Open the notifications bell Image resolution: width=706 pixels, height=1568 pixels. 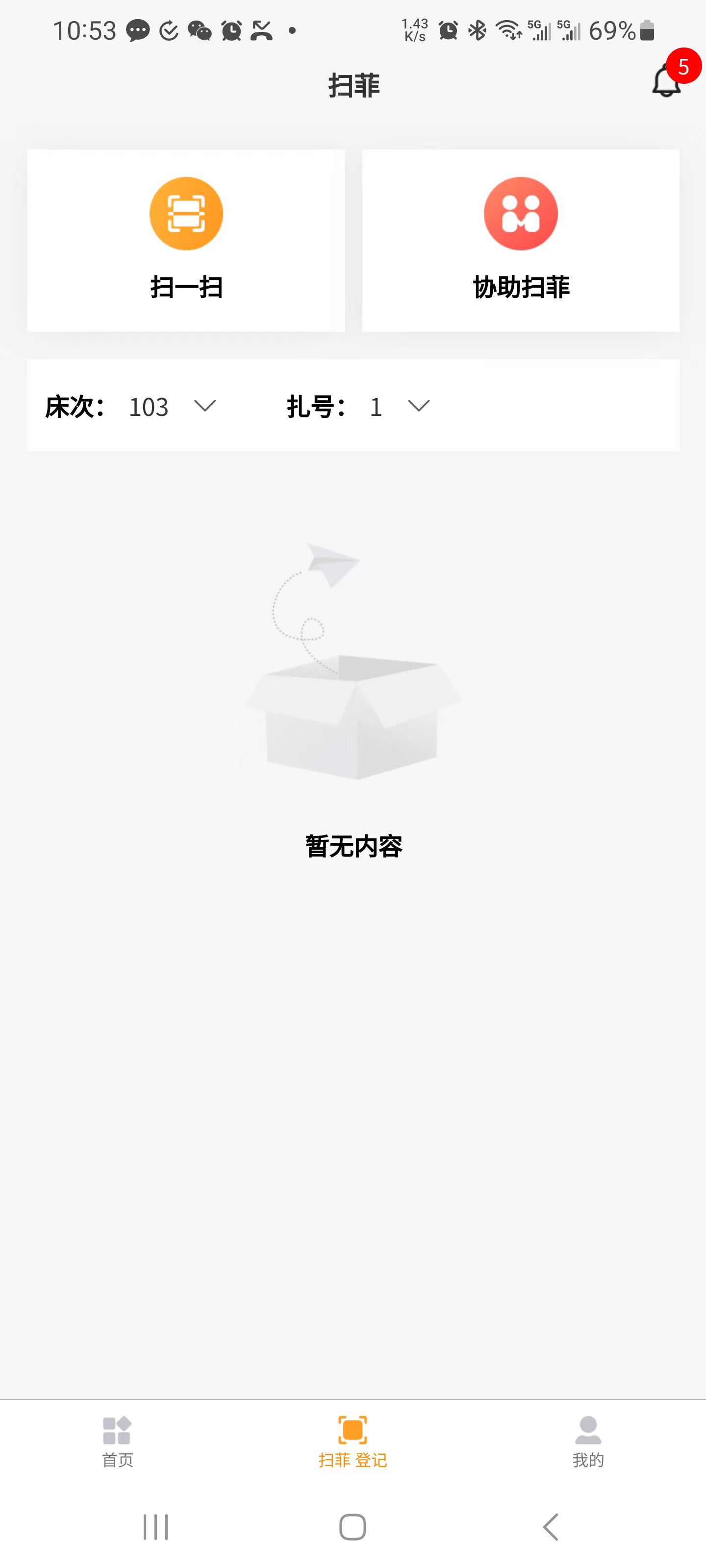[x=666, y=81]
